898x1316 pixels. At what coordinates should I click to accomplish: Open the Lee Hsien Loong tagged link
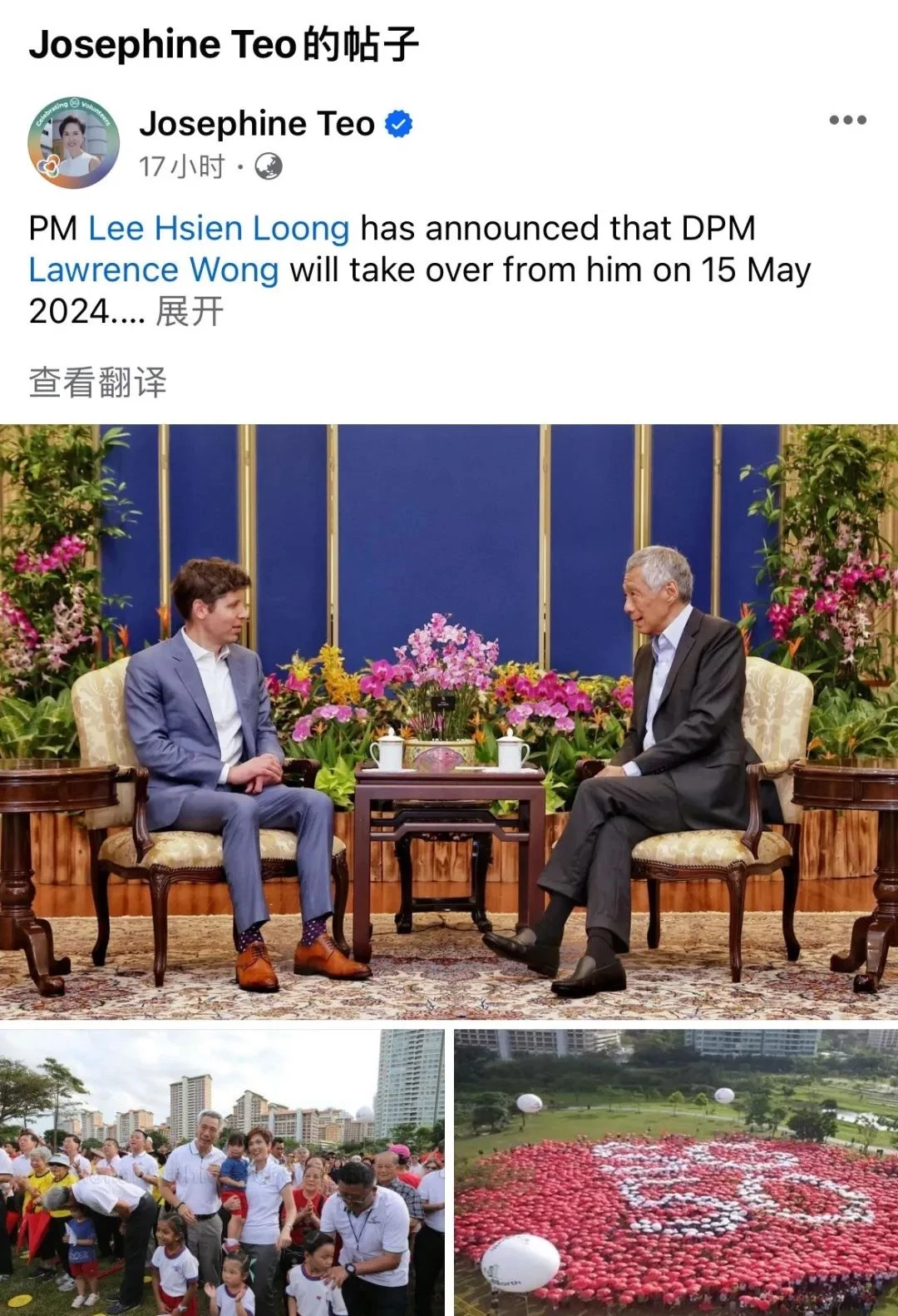pos(219,229)
